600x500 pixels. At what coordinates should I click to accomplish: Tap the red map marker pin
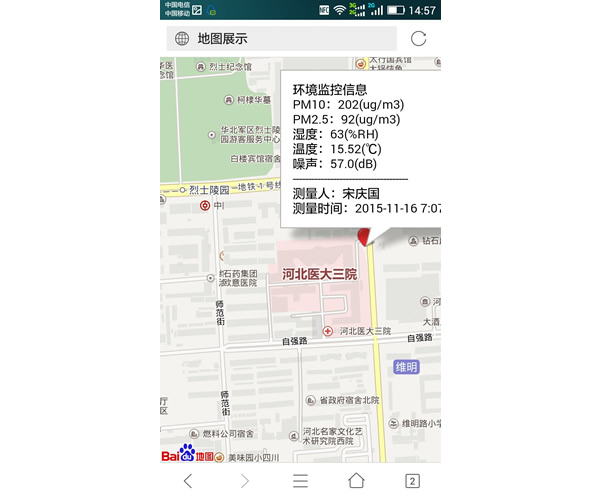point(364,236)
